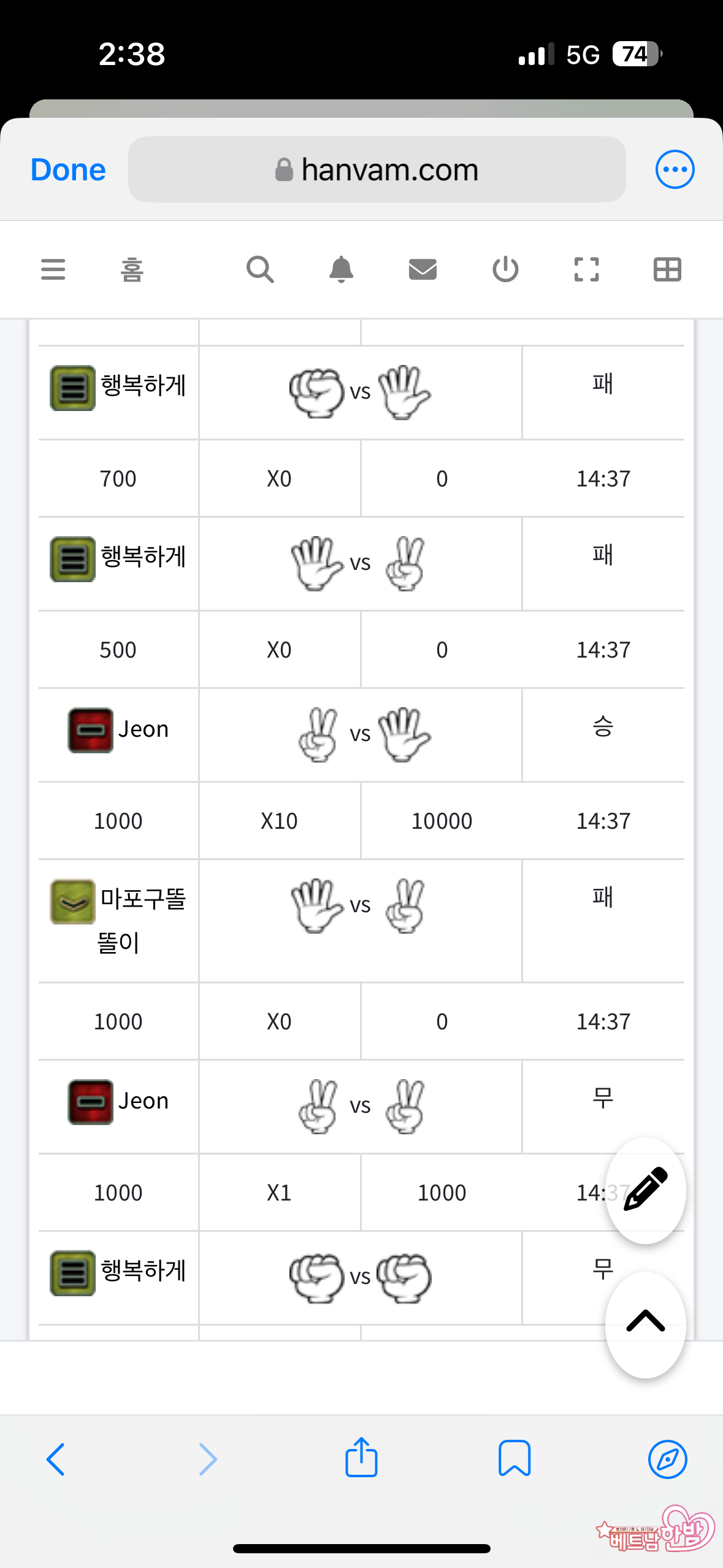
Task: Tap the hanvam.com address bar
Action: pos(377,170)
